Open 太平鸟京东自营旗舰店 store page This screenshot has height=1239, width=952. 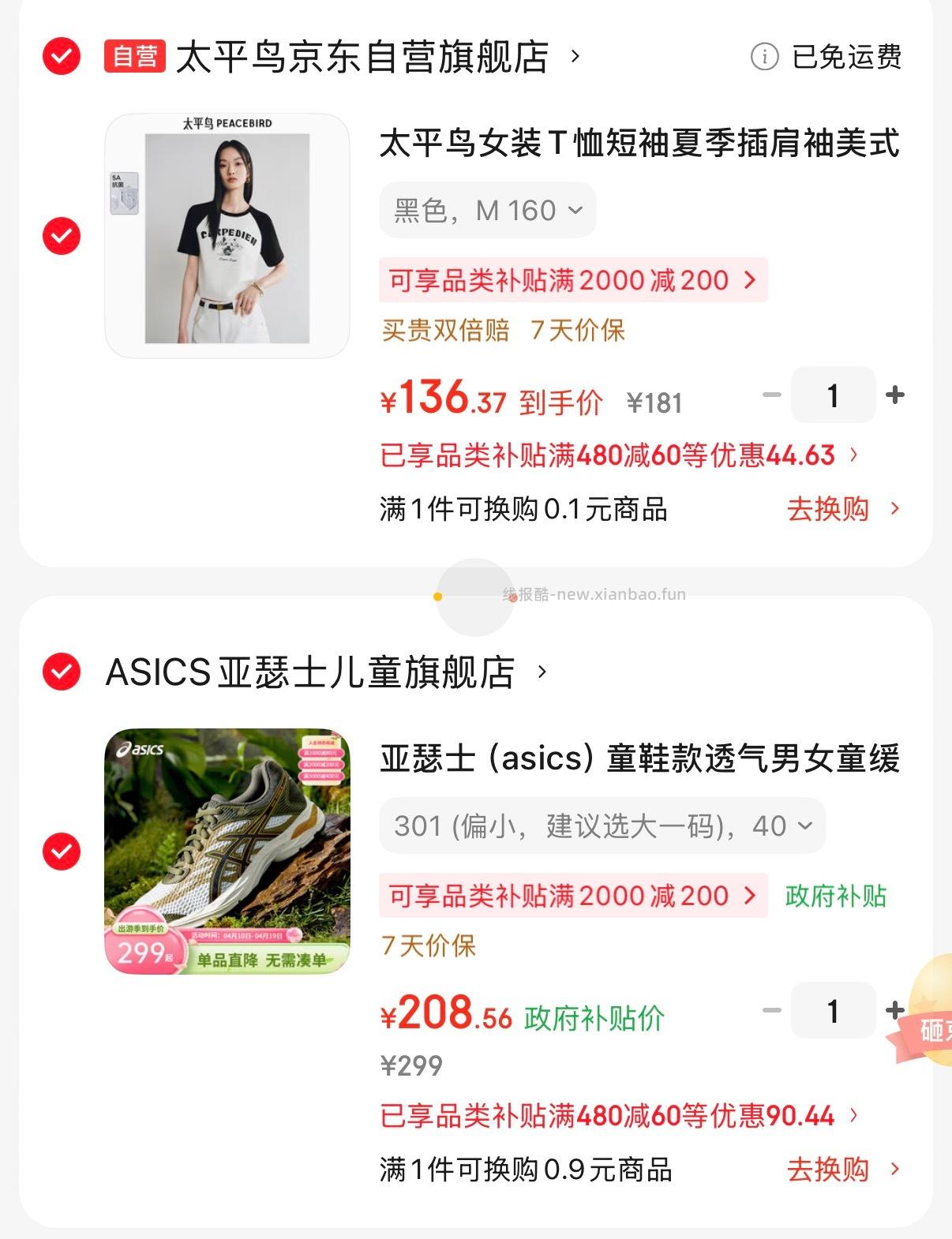(362, 57)
